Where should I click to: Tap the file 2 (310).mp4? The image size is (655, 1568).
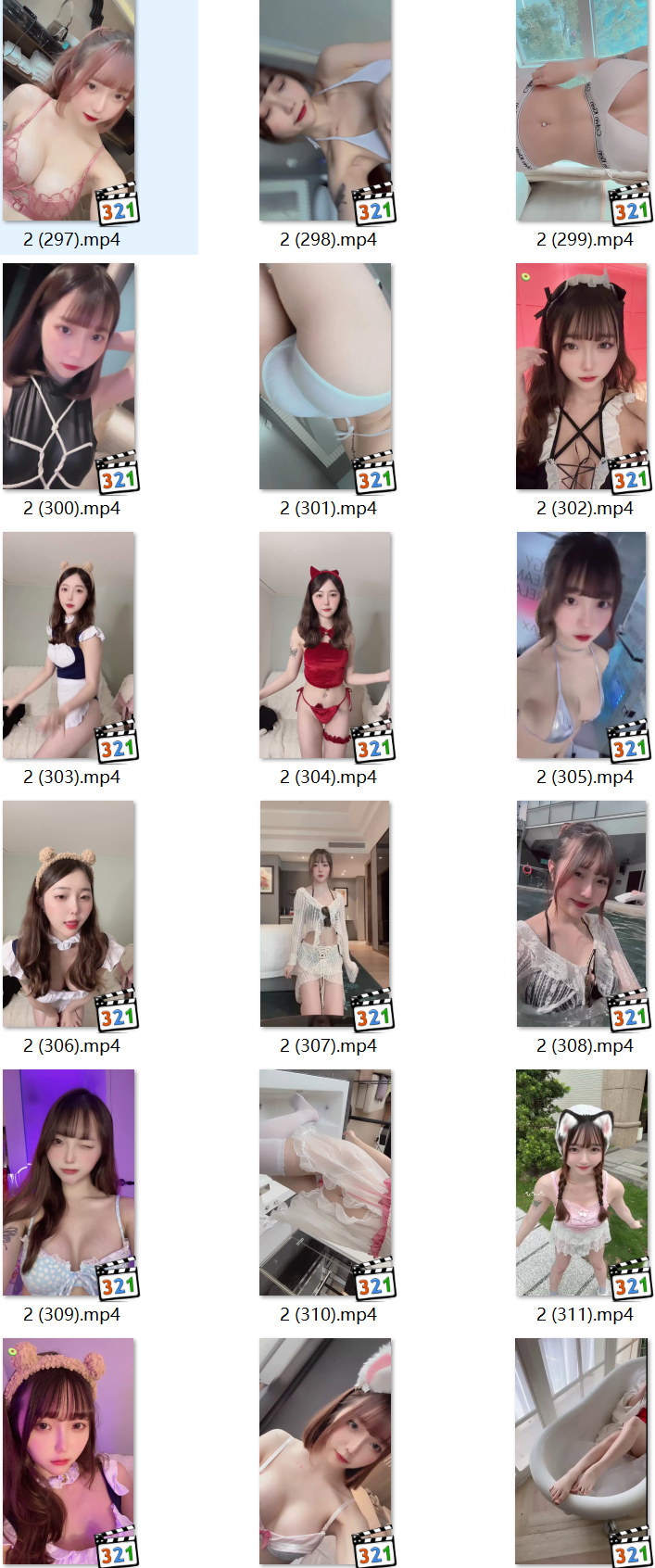coord(326,1183)
